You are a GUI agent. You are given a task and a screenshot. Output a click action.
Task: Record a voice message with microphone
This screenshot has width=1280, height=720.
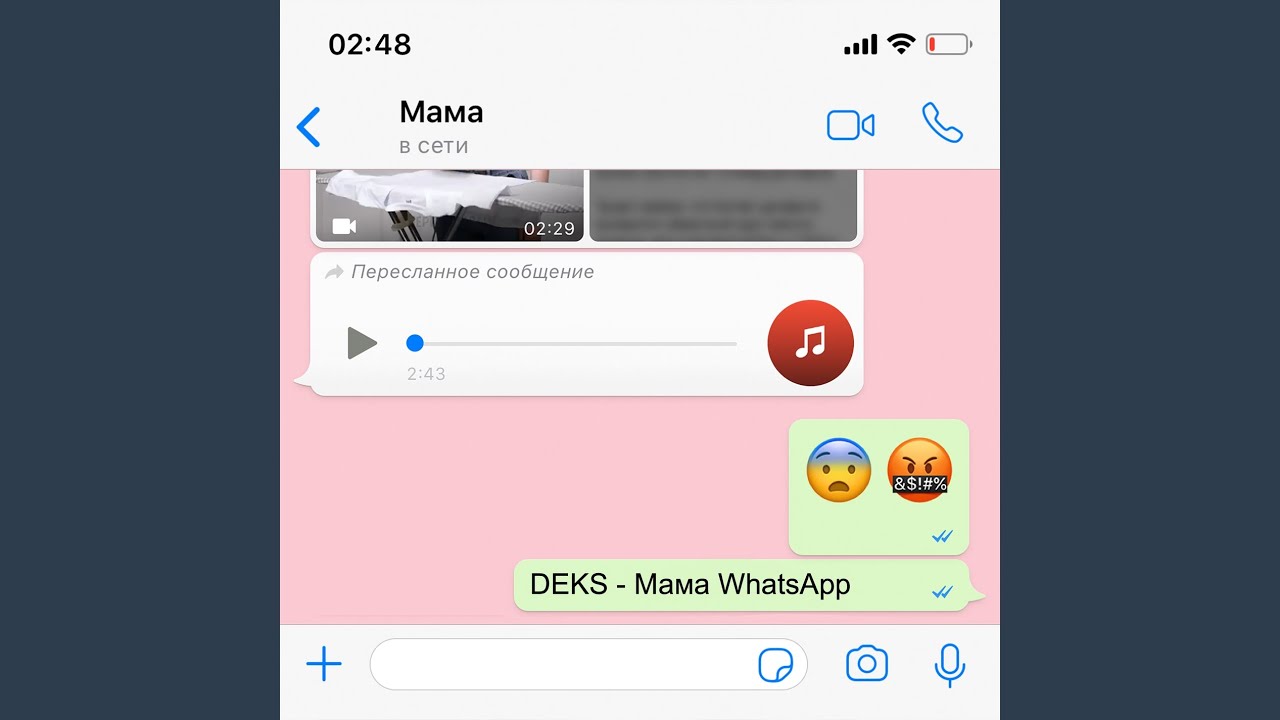949,664
